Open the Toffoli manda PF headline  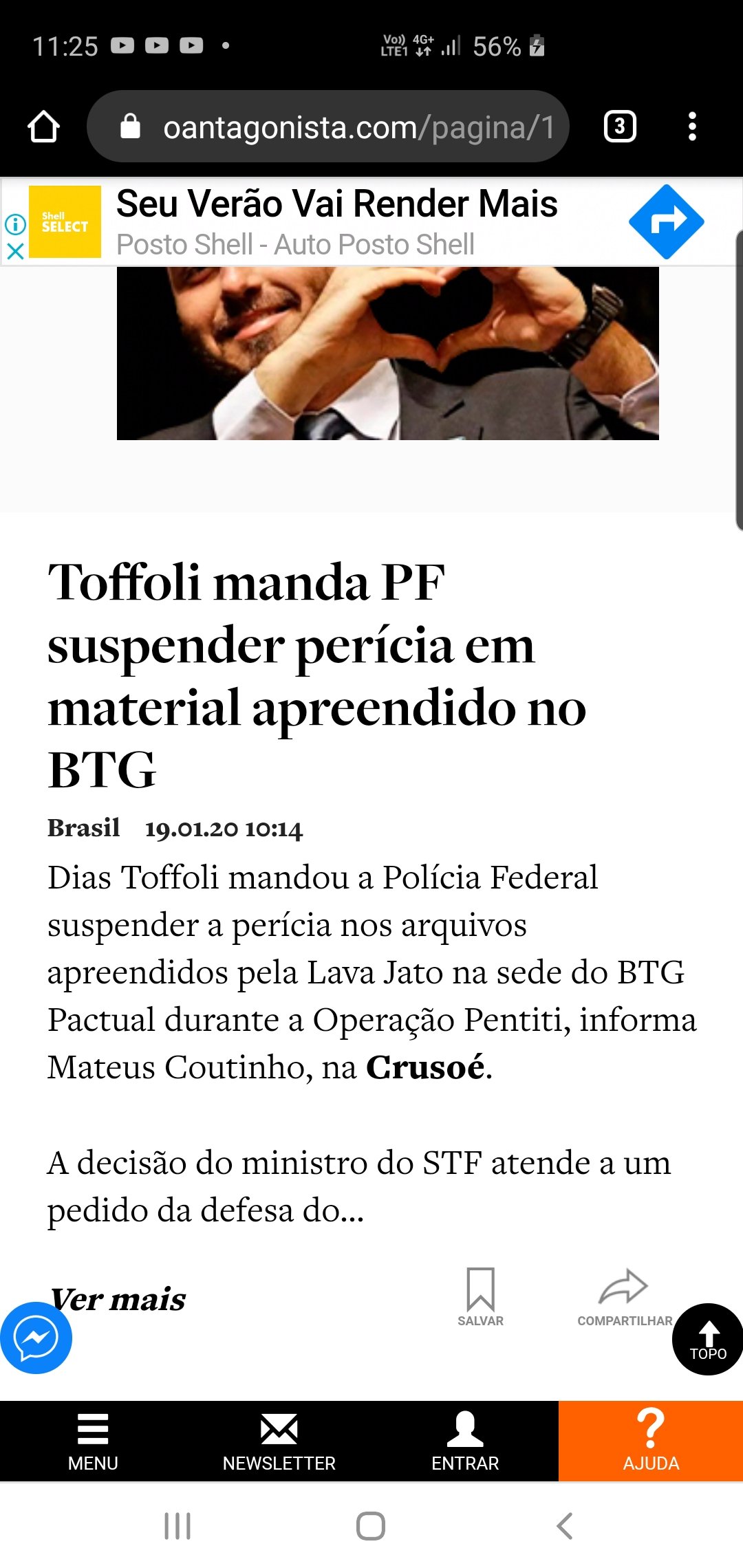point(316,675)
